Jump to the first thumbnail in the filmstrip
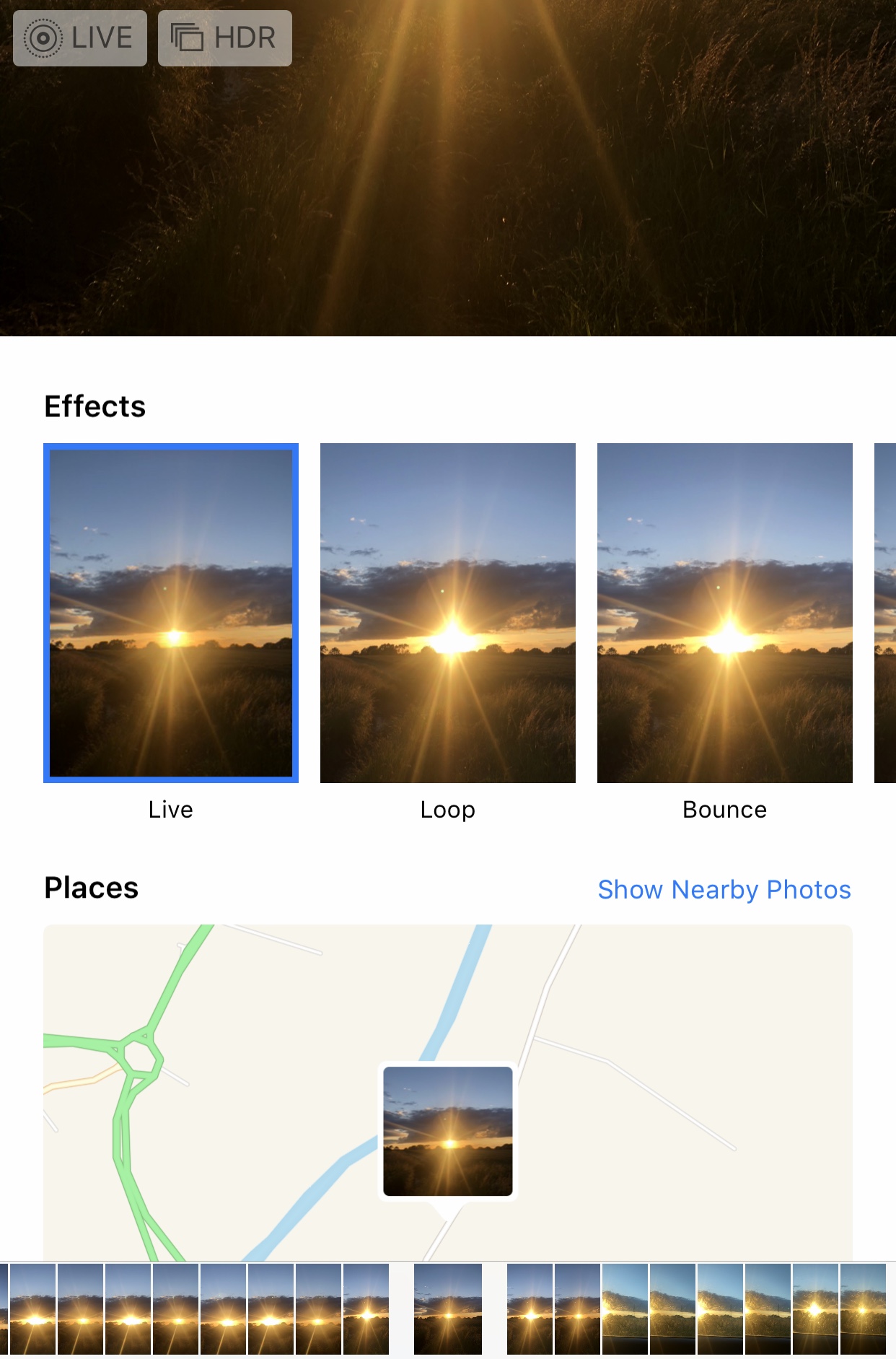The image size is (896, 1359). [x=32, y=1308]
